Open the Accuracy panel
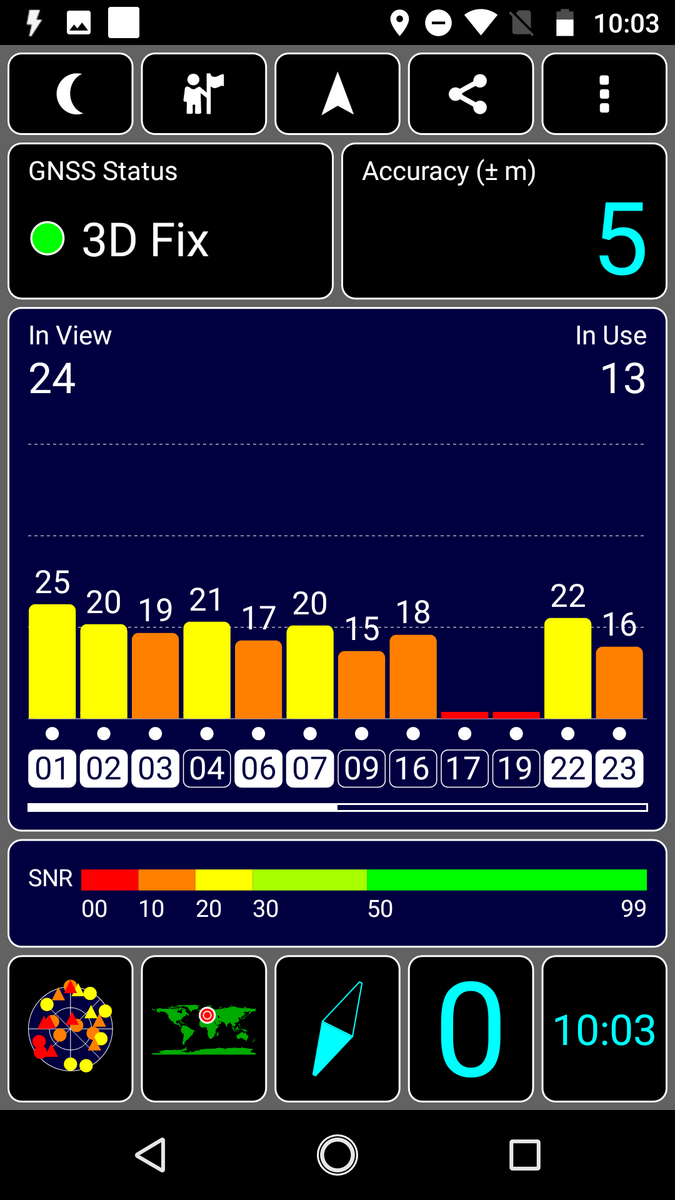 click(x=504, y=221)
